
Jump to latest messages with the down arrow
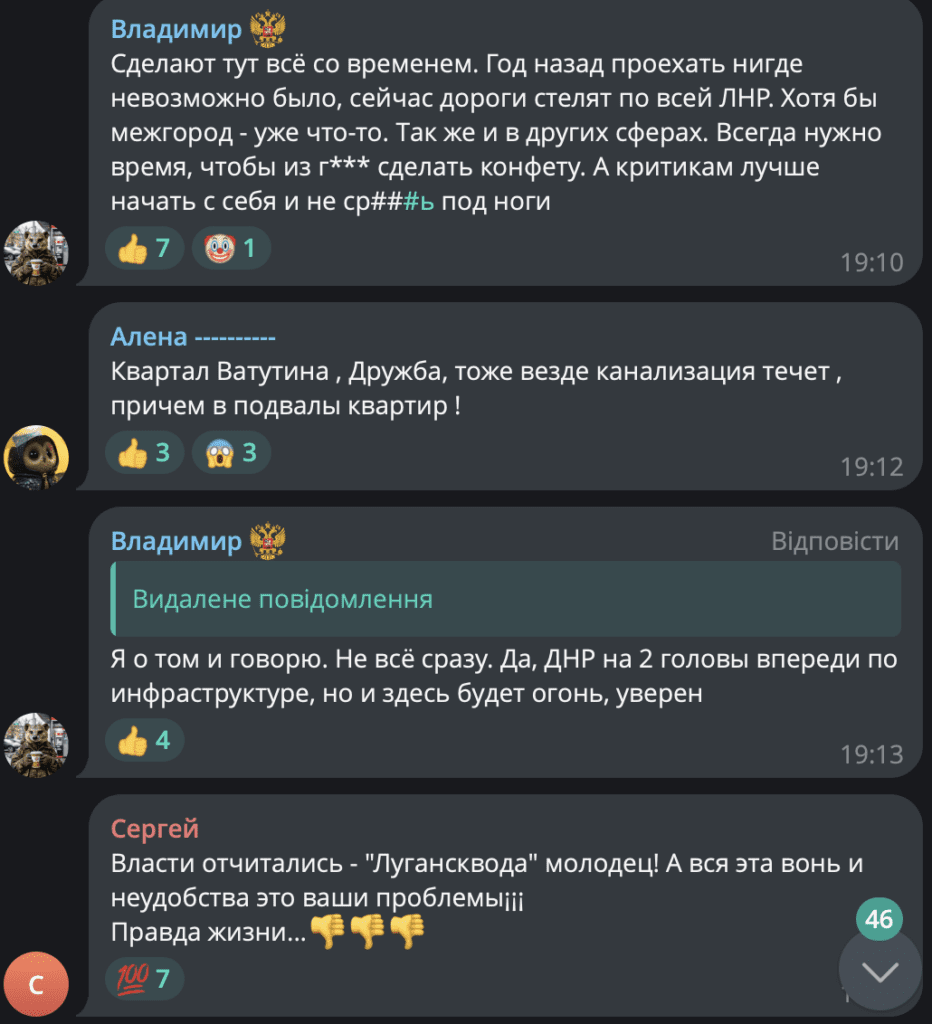click(x=878, y=970)
